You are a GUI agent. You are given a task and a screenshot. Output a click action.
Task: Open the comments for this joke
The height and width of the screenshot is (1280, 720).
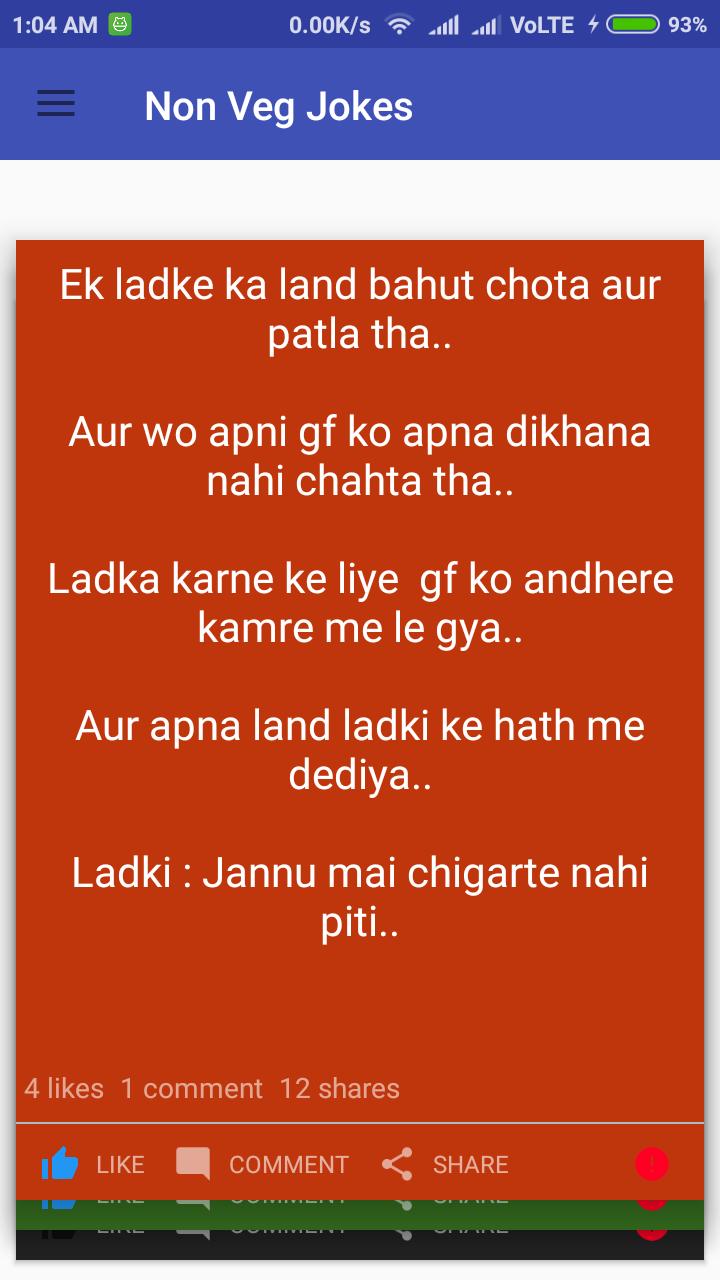[262, 1164]
